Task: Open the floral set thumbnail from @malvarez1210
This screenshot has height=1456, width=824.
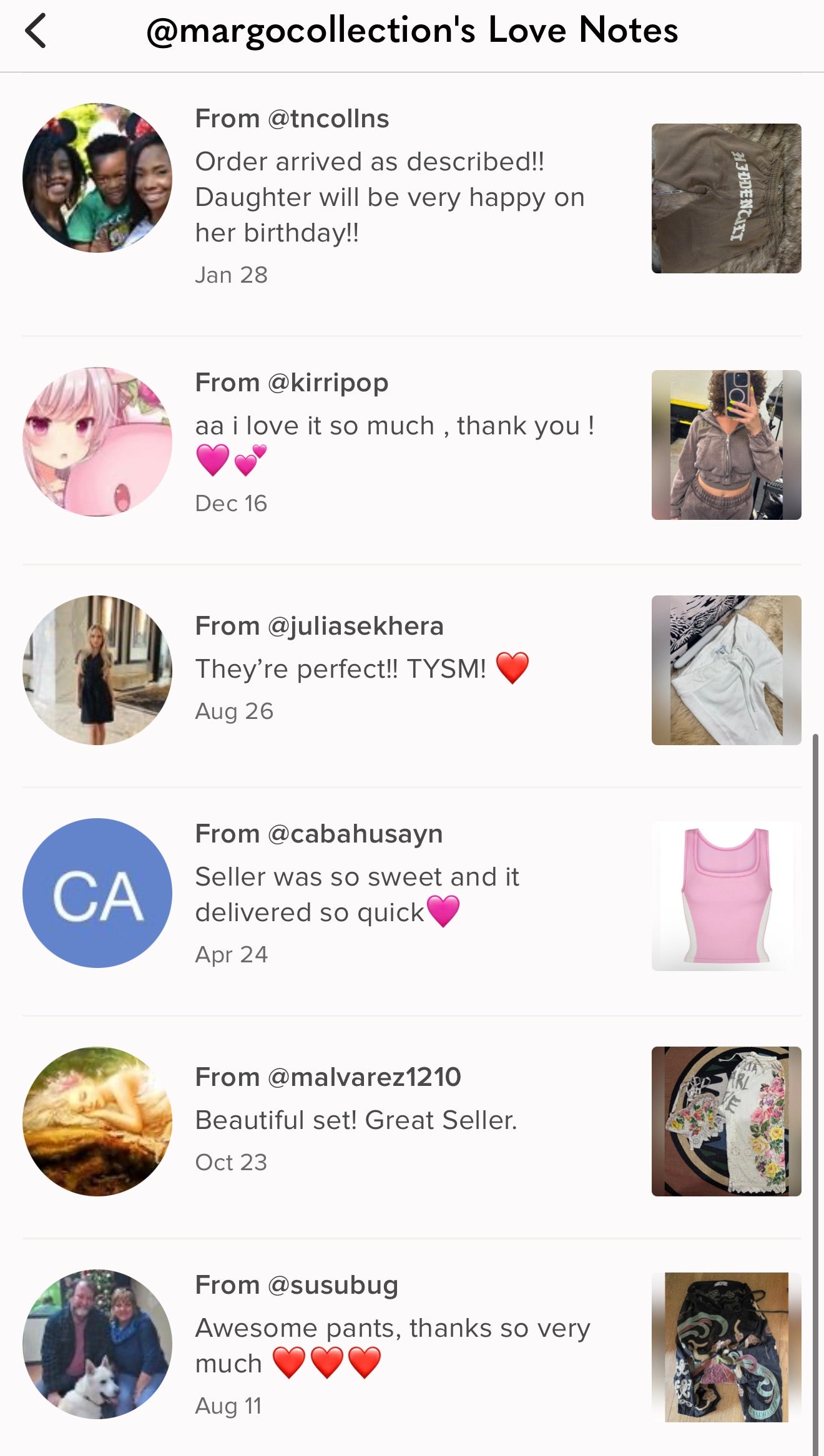Action: coord(726,1121)
